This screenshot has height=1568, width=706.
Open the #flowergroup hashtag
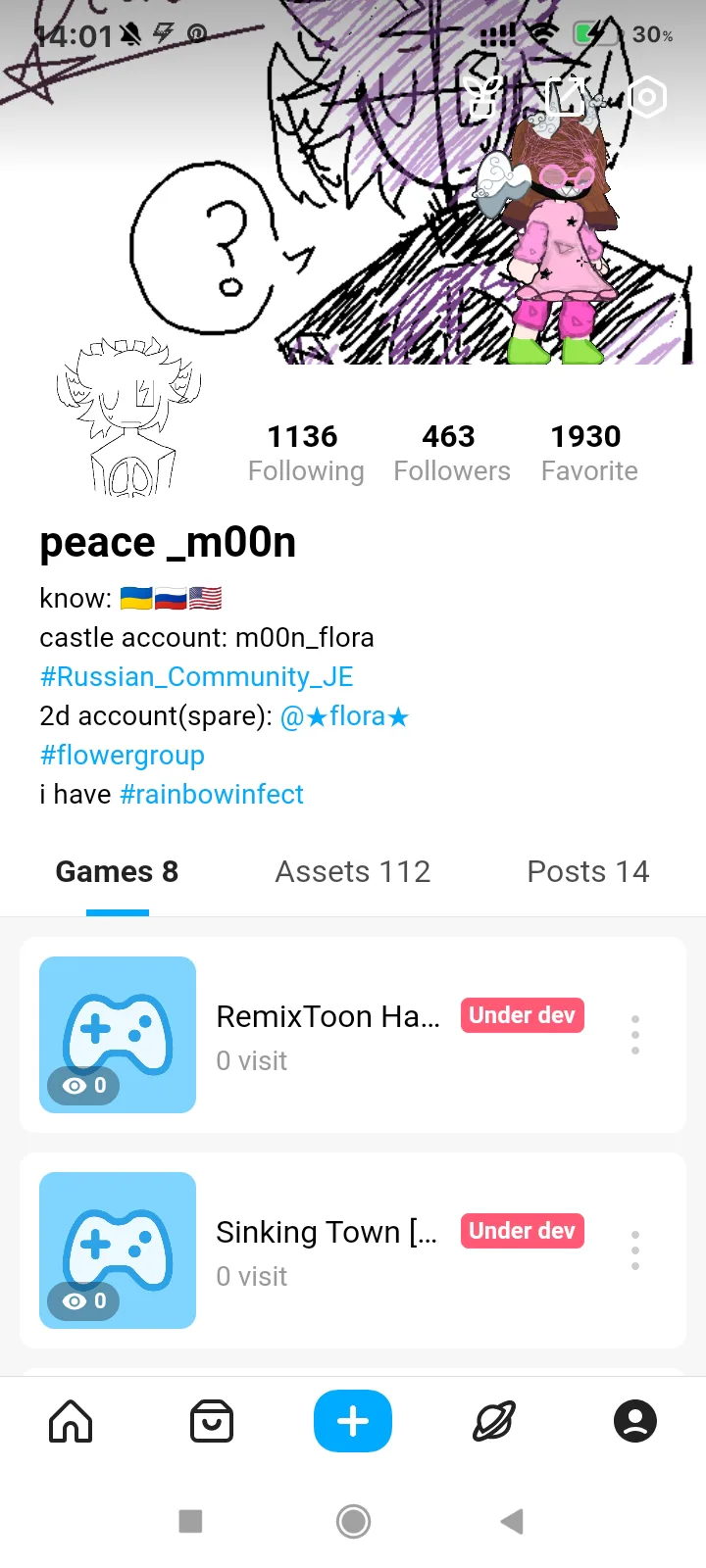click(123, 756)
